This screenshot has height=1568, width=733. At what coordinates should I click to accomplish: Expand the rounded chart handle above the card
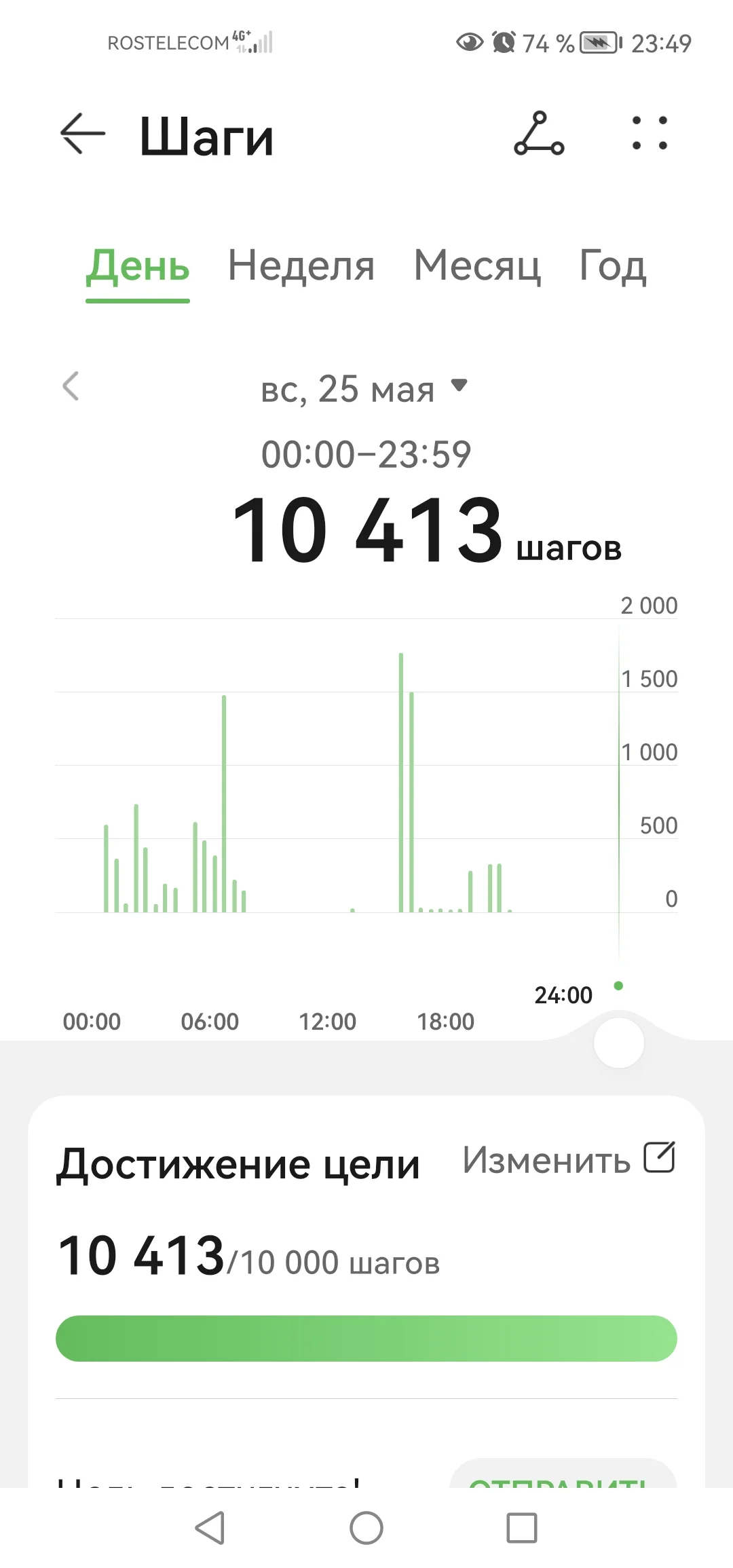pyautogui.click(x=618, y=1043)
